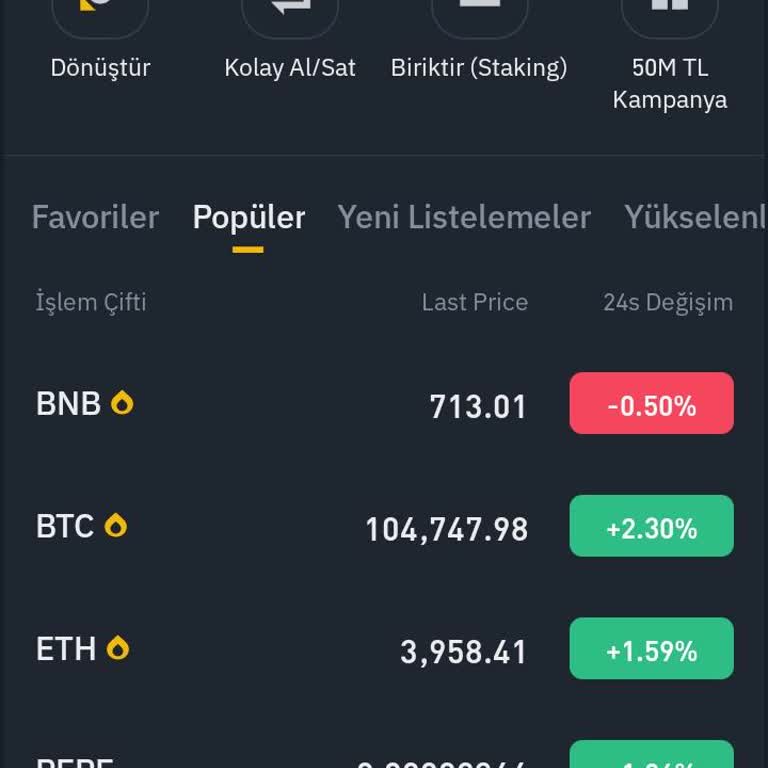Open Biriktir (Staking)

click(479, 40)
